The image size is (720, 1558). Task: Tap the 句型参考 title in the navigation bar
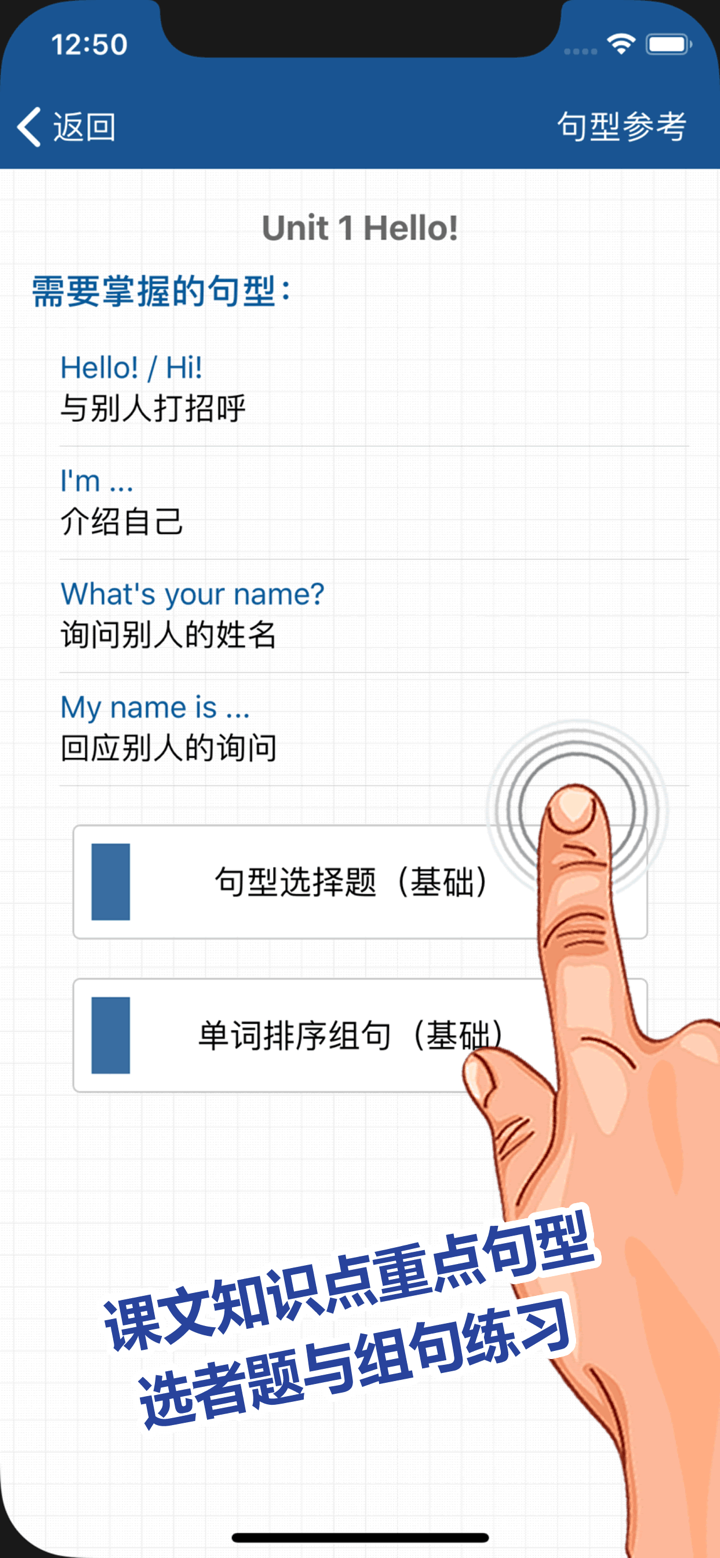coord(621,127)
